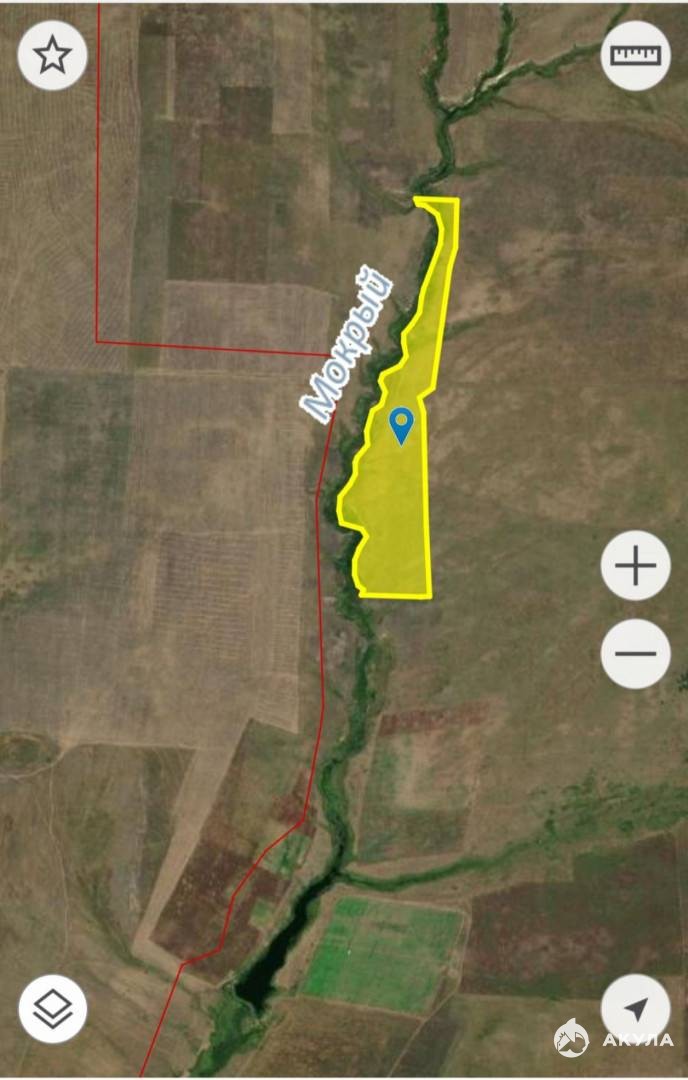Open the map layers selector

click(x=53, y=1009)
